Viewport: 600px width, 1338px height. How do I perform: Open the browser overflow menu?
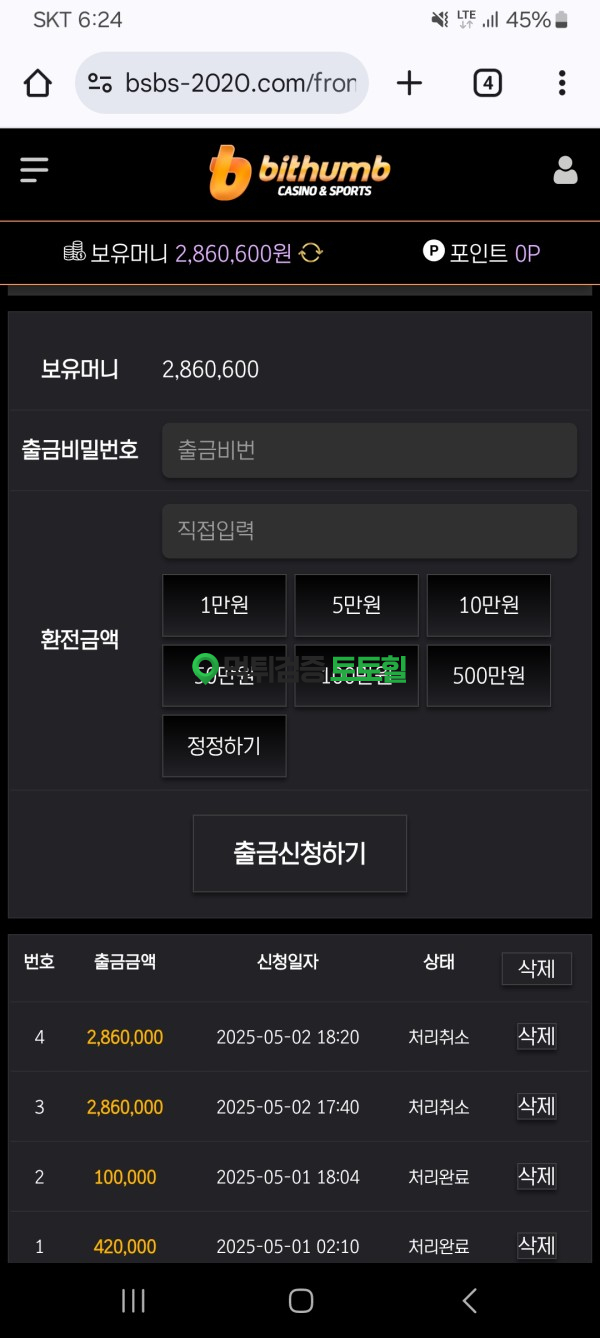coord(562,83)
